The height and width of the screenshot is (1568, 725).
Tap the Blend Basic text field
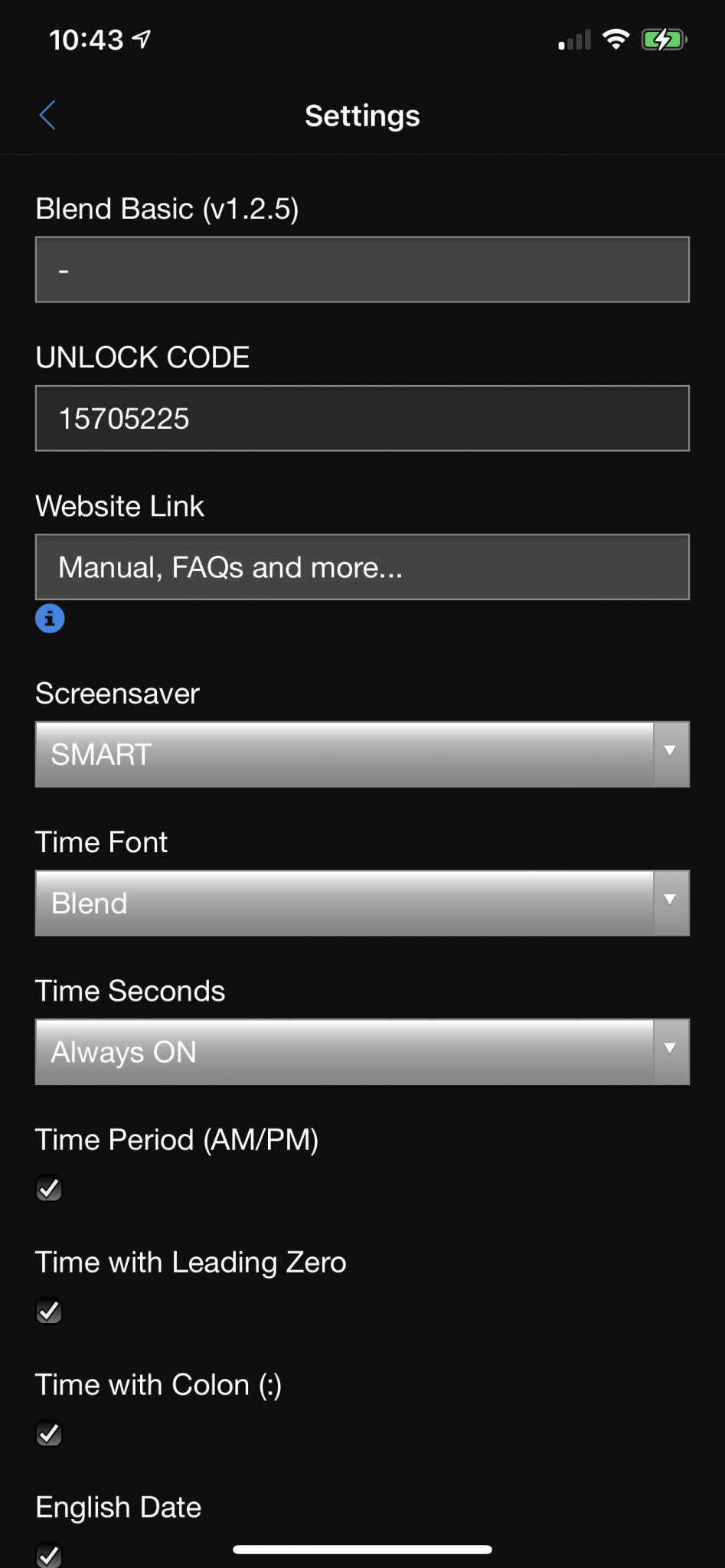point(362,269)
